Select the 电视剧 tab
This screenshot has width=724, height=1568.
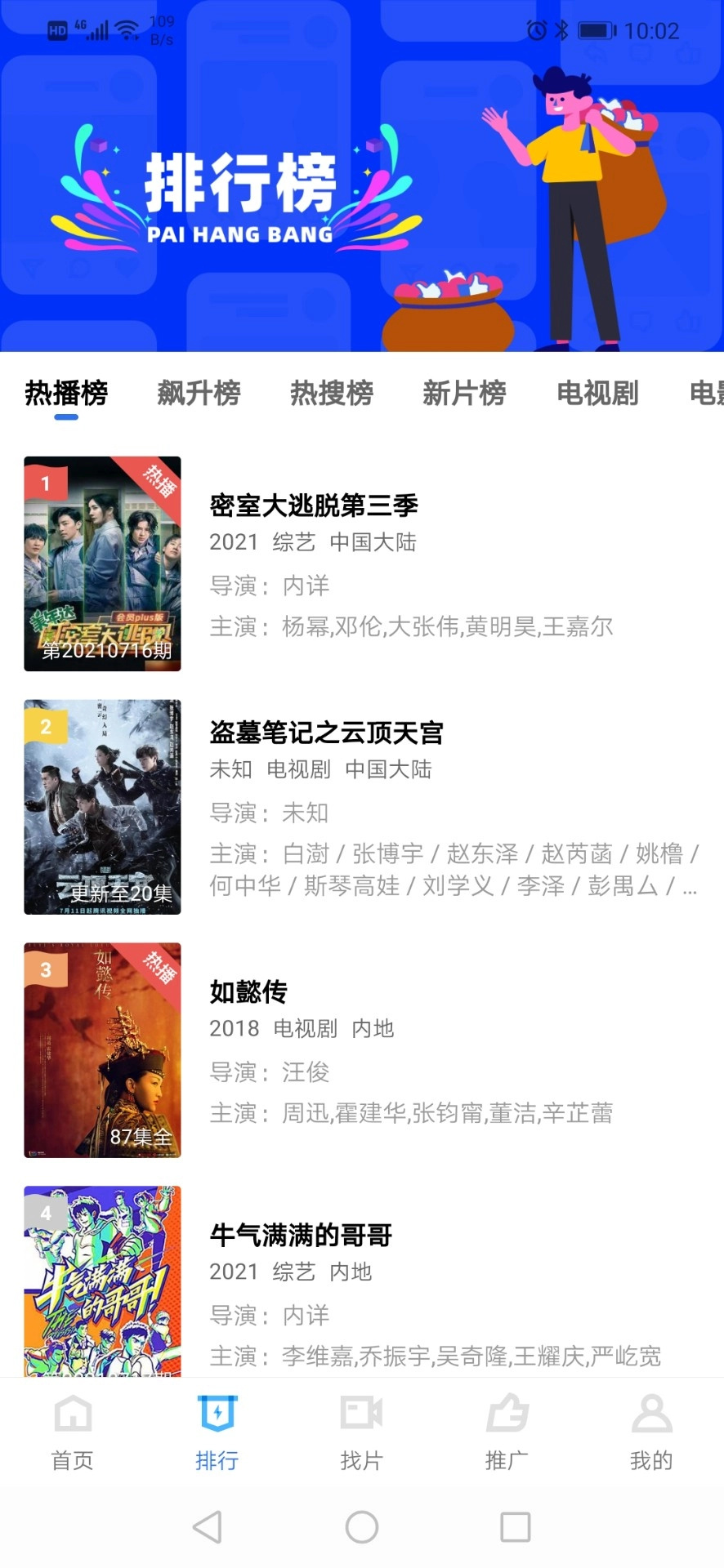[x=596, y=393]
